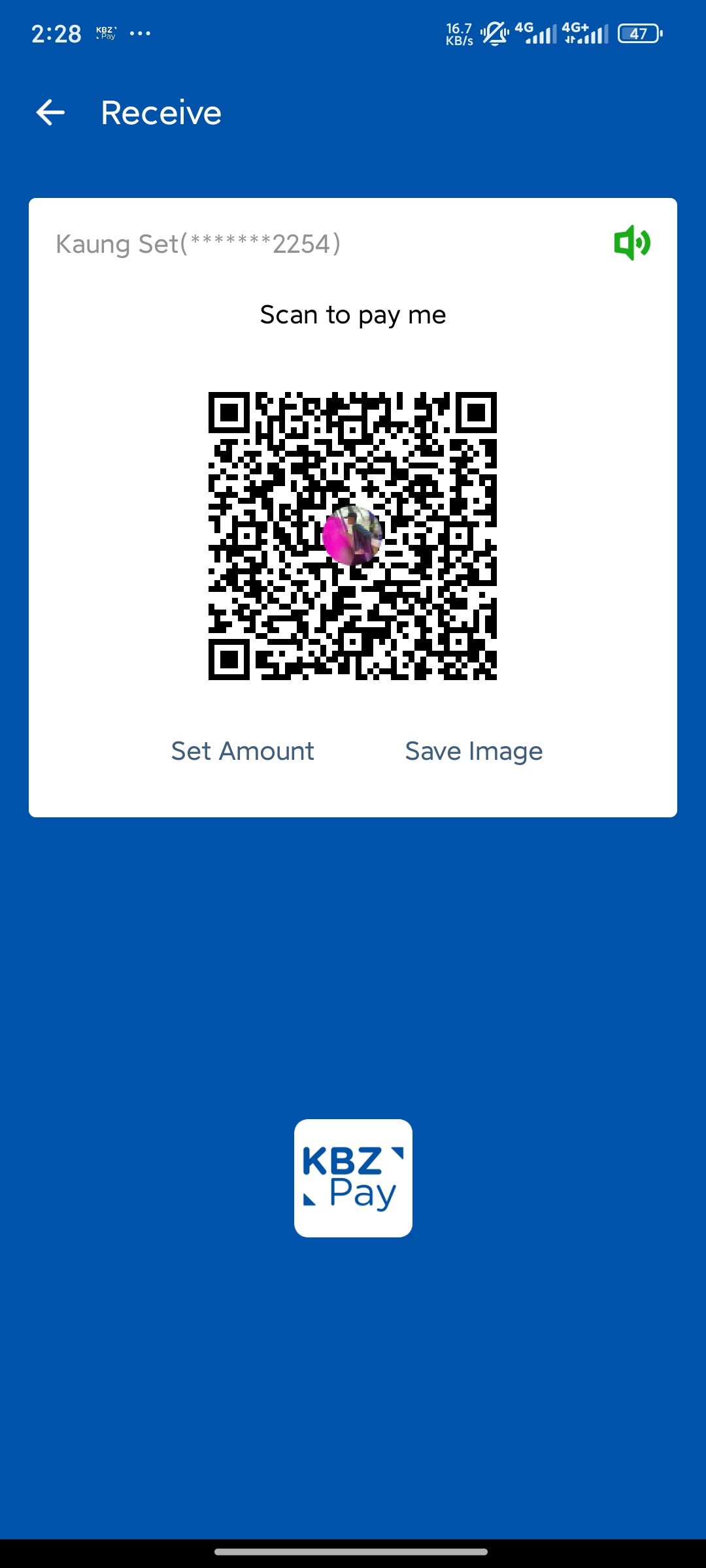706x1568 pixels.
Task: Go back from the Receive screen
Action: [x=50, y=112]
